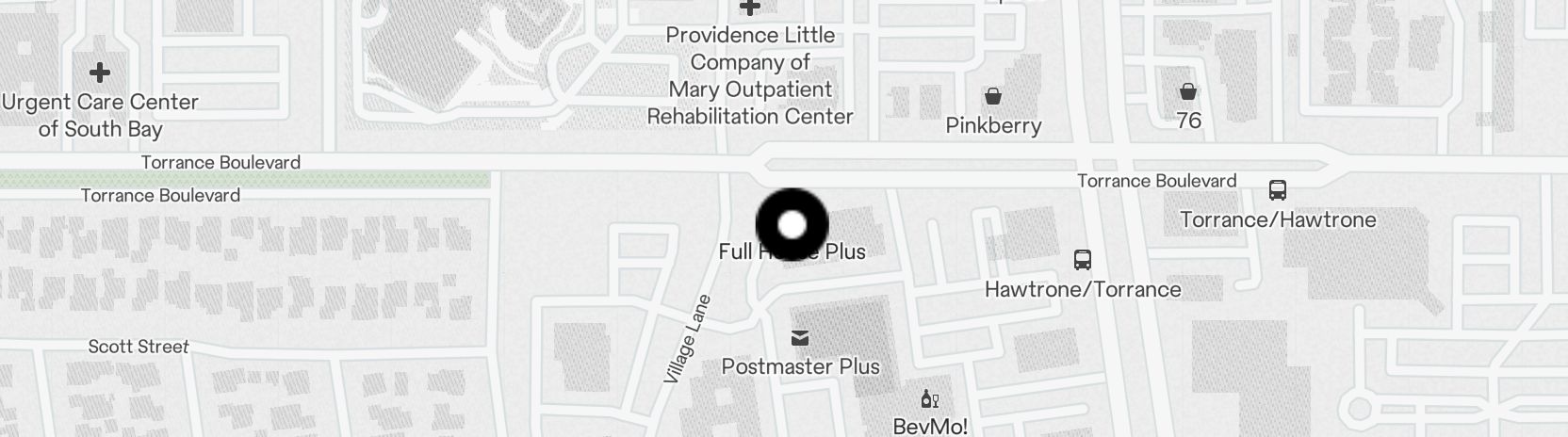Select the Urgent Care Center marker
This screenshot has width=1568, height=437.
(100, 73)
